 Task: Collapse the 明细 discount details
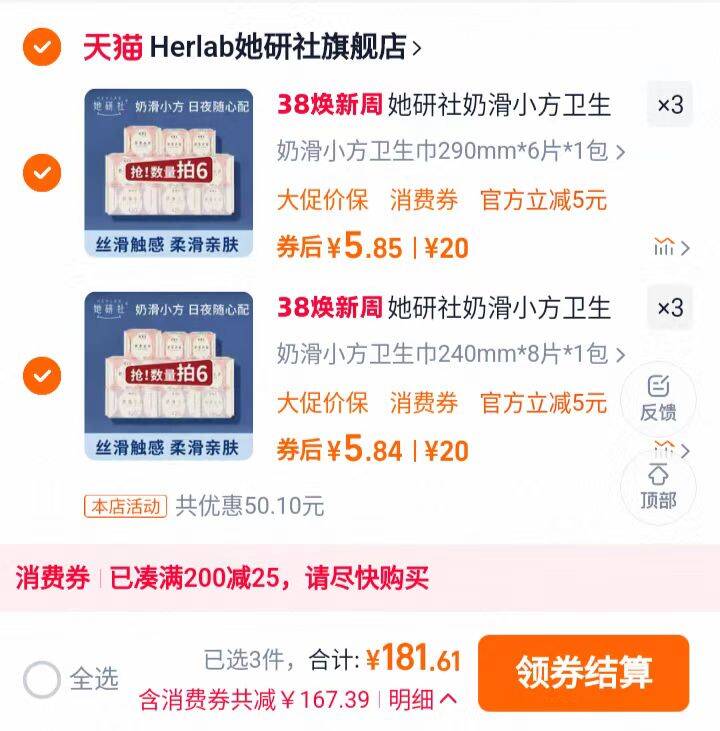[422, 699]
